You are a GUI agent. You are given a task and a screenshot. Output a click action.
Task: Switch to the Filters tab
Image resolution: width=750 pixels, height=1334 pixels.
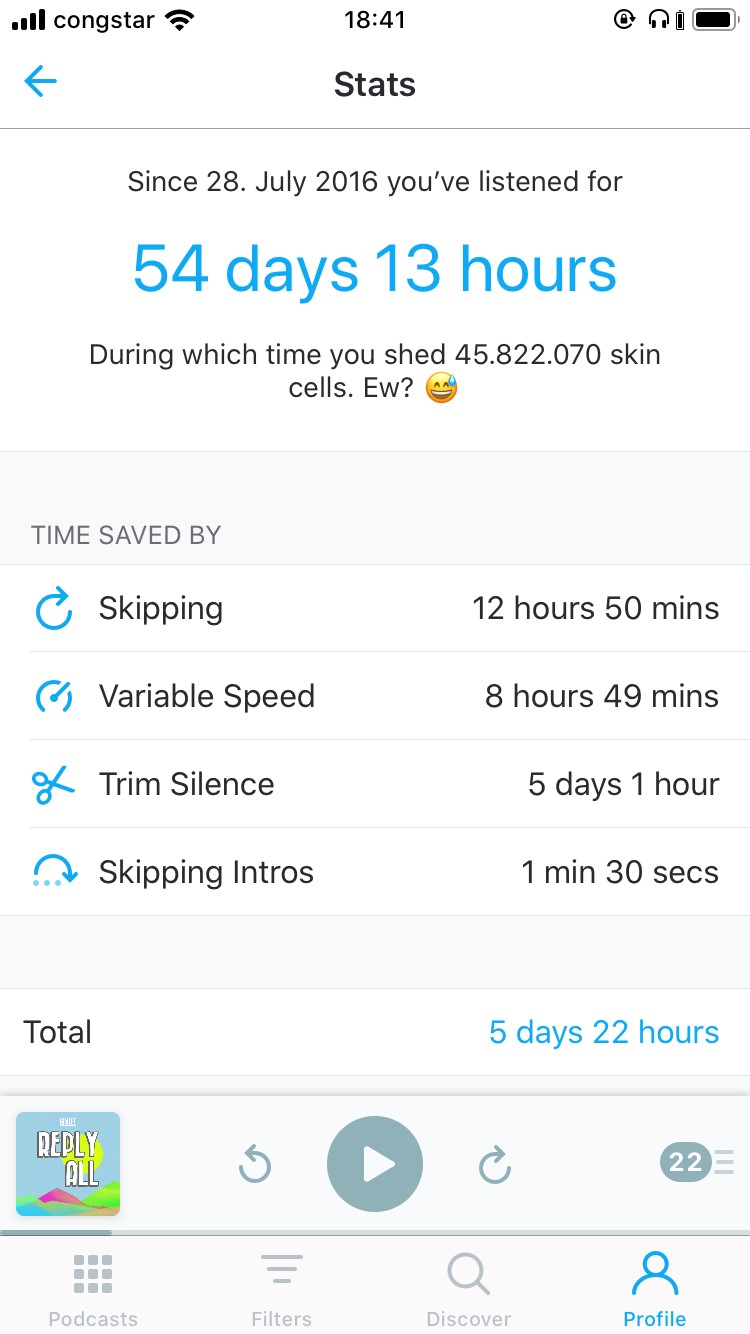(x=281, y=1290)
